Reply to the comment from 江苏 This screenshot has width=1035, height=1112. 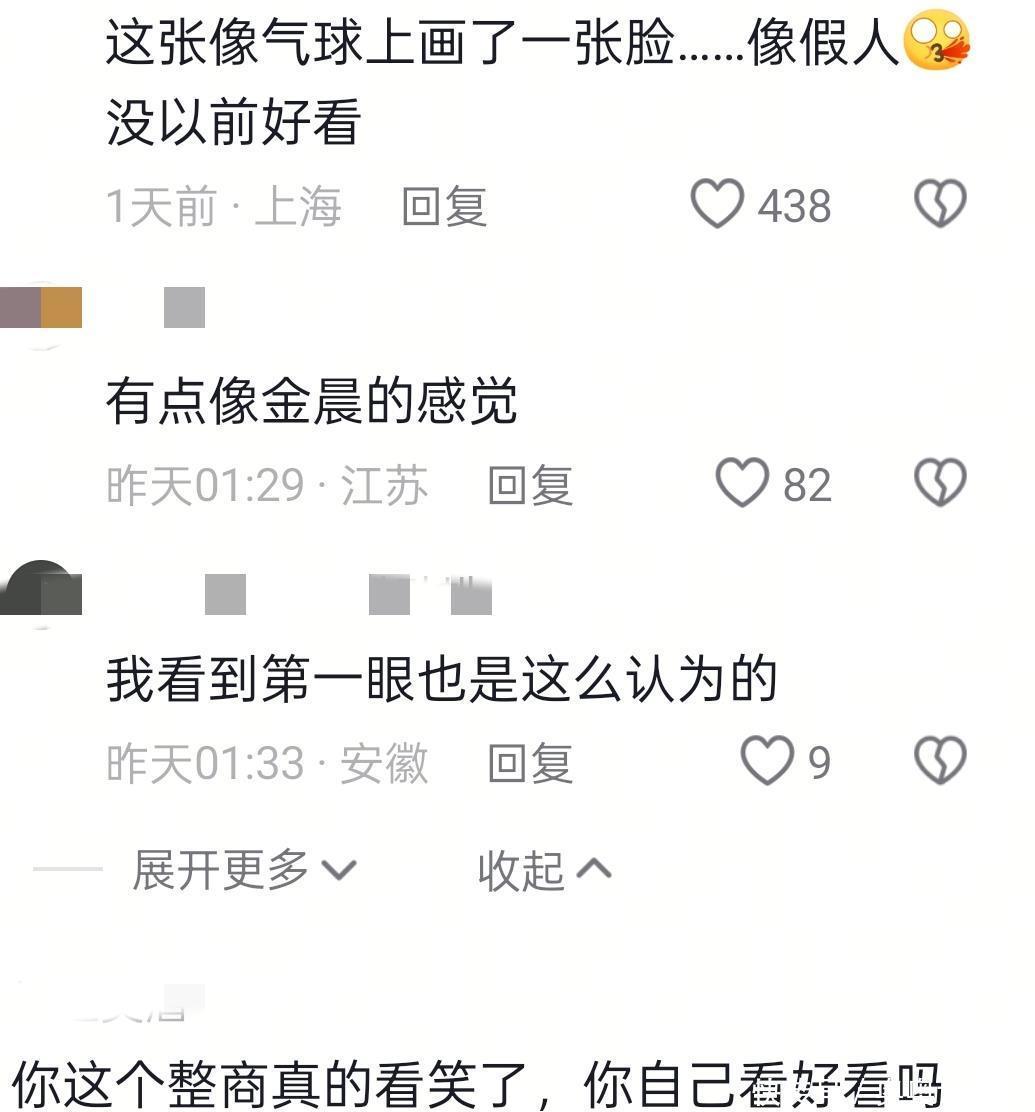tap(530, 485)
